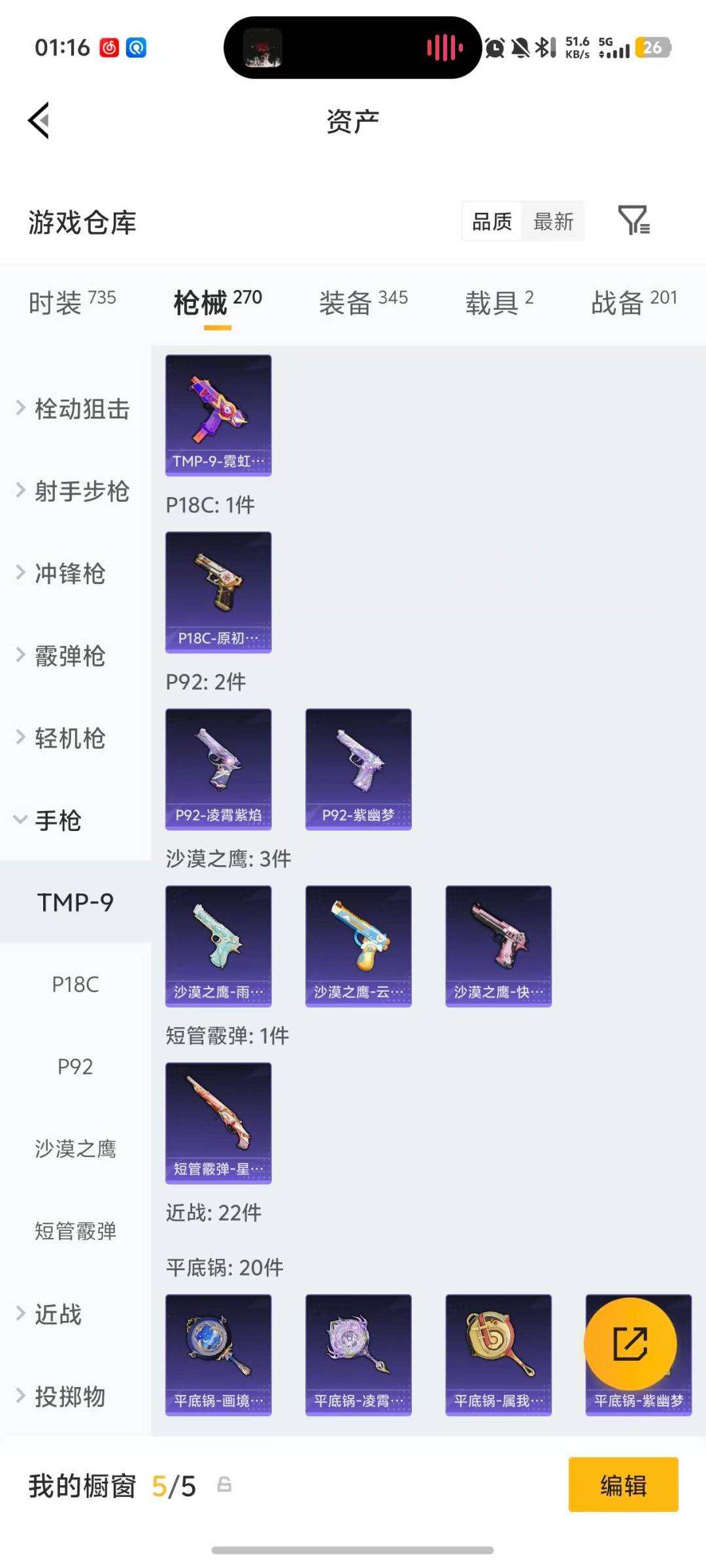Tap the blue Q icon in the status bar
Viewport: 706px width, 1568px height.
(x=136, y=48)
